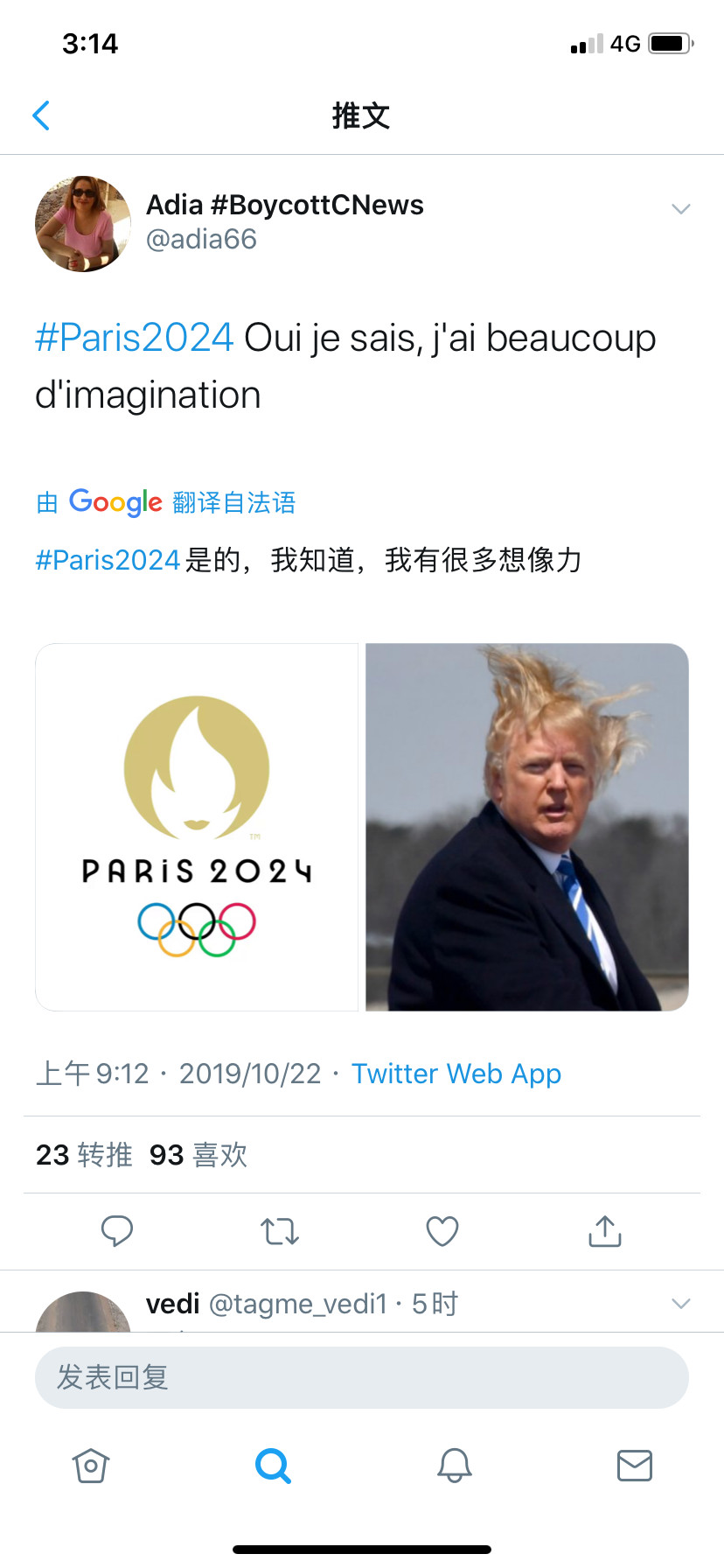Viewport: 724px width, 1568px height.
Task: Tap the Twitter Web App source link
Action: (456, 1074)
